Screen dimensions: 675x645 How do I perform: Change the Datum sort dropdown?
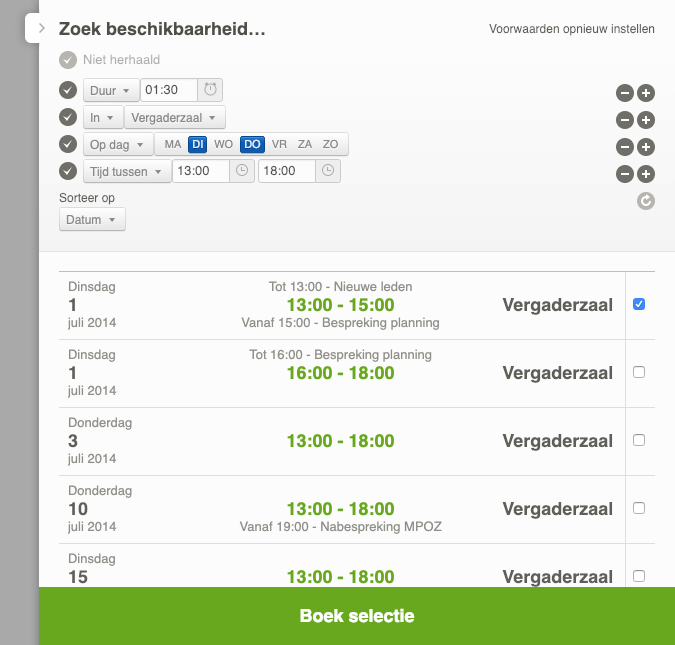pyautogui.click(x=92, y=220)
